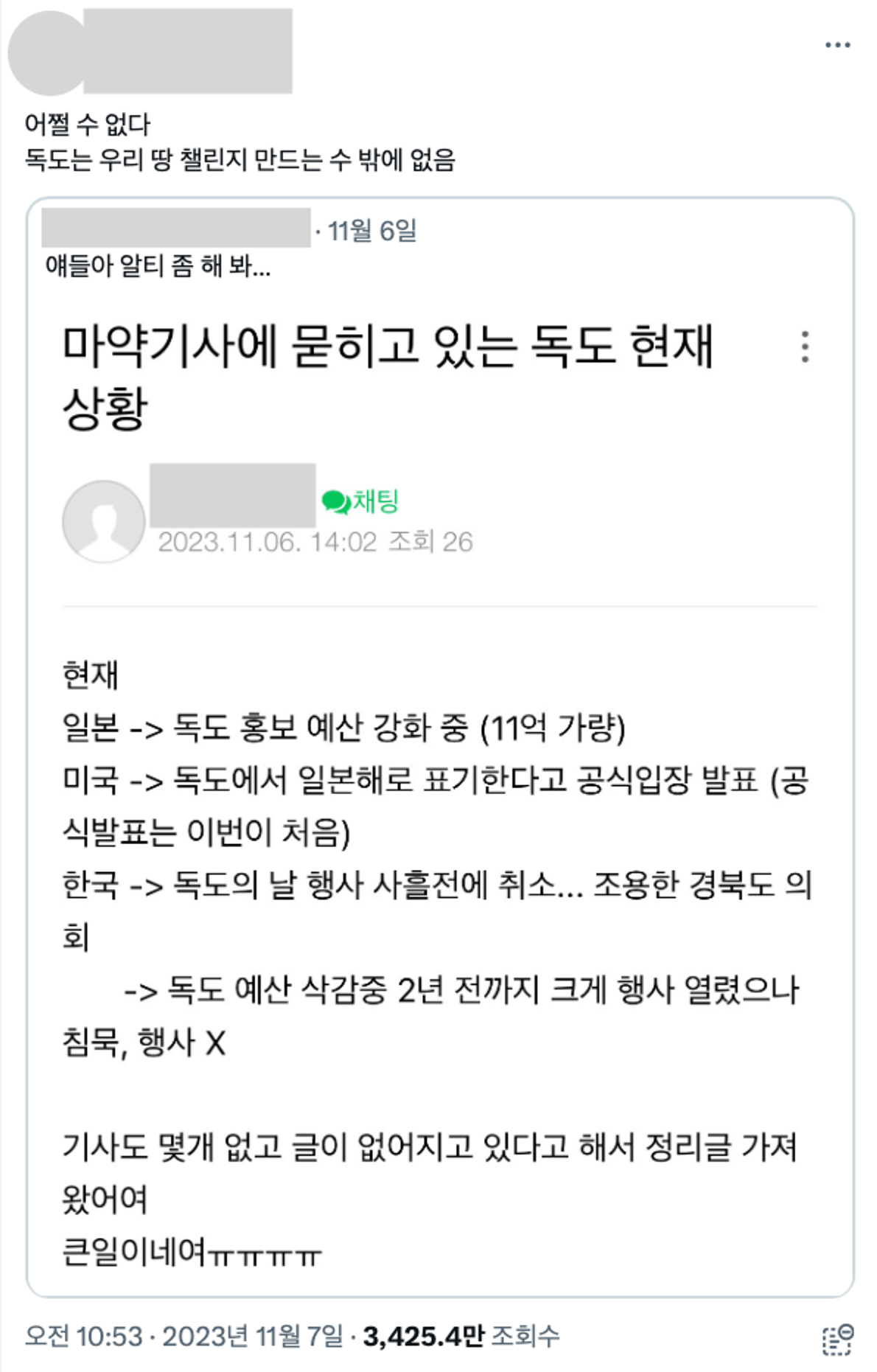Click the blurred username of the quoted tweet
Viewport: 877px width, 1372px height.
(x=177, y=227)
